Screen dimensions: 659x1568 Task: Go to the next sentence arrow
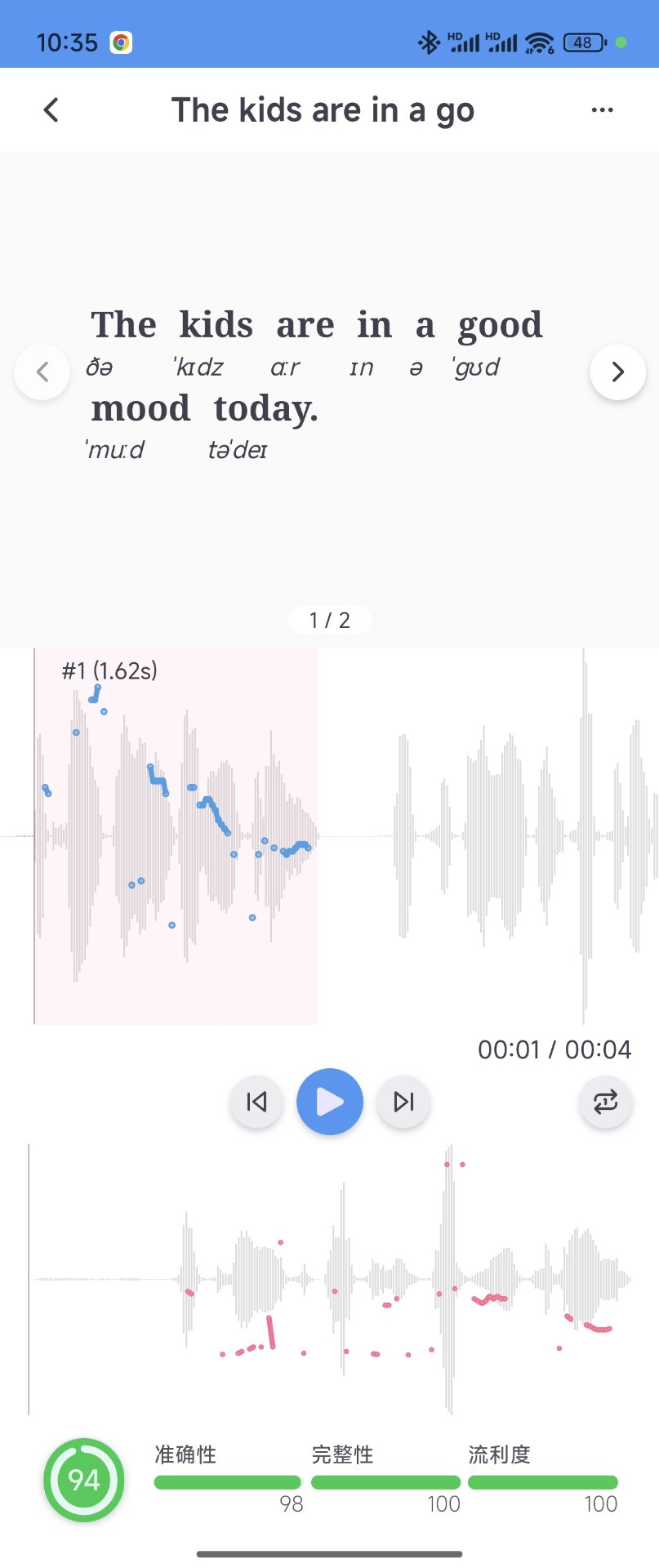pyautogui.click(x=617, y=372)
